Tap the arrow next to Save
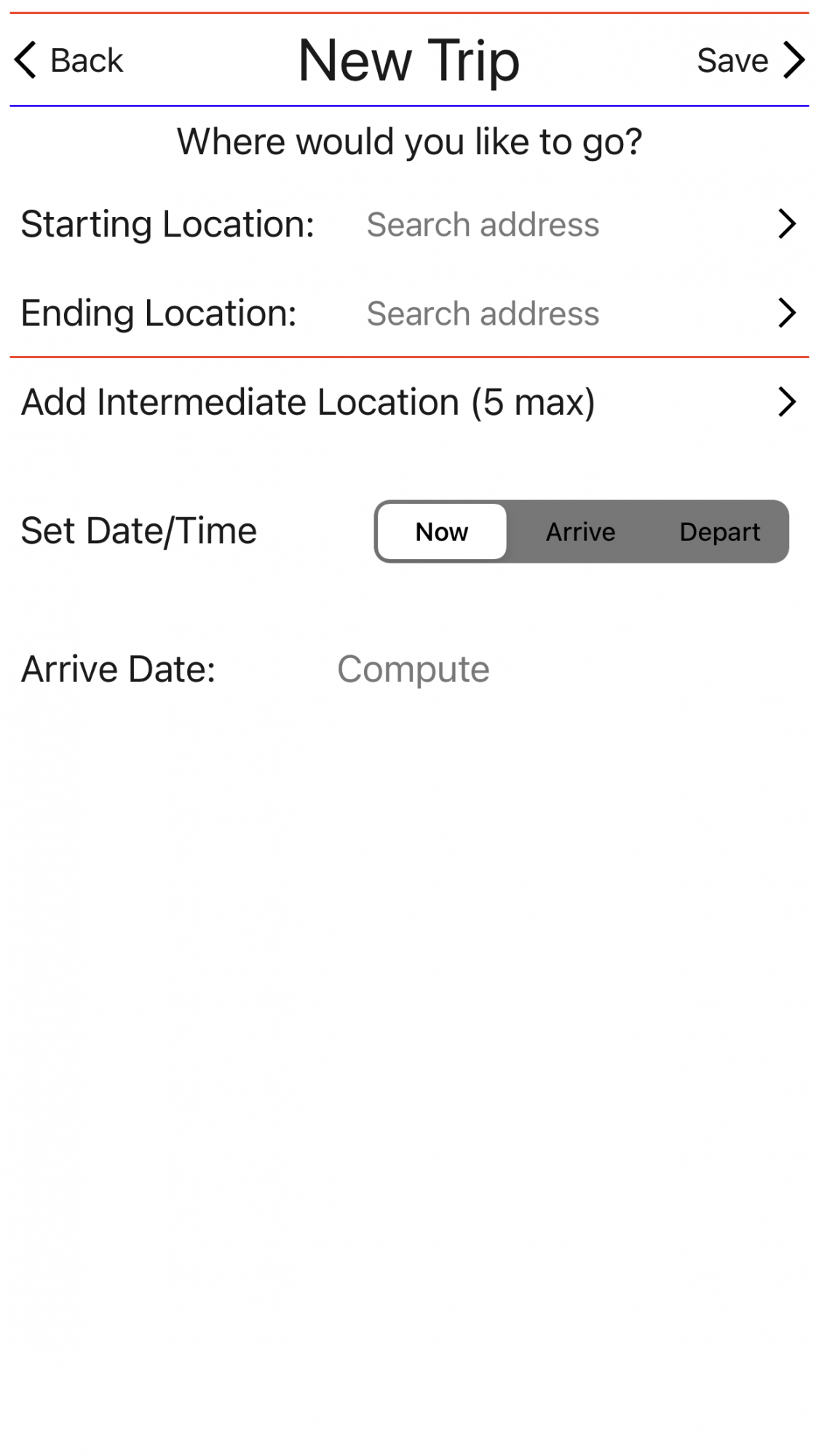 pos(794,61)
